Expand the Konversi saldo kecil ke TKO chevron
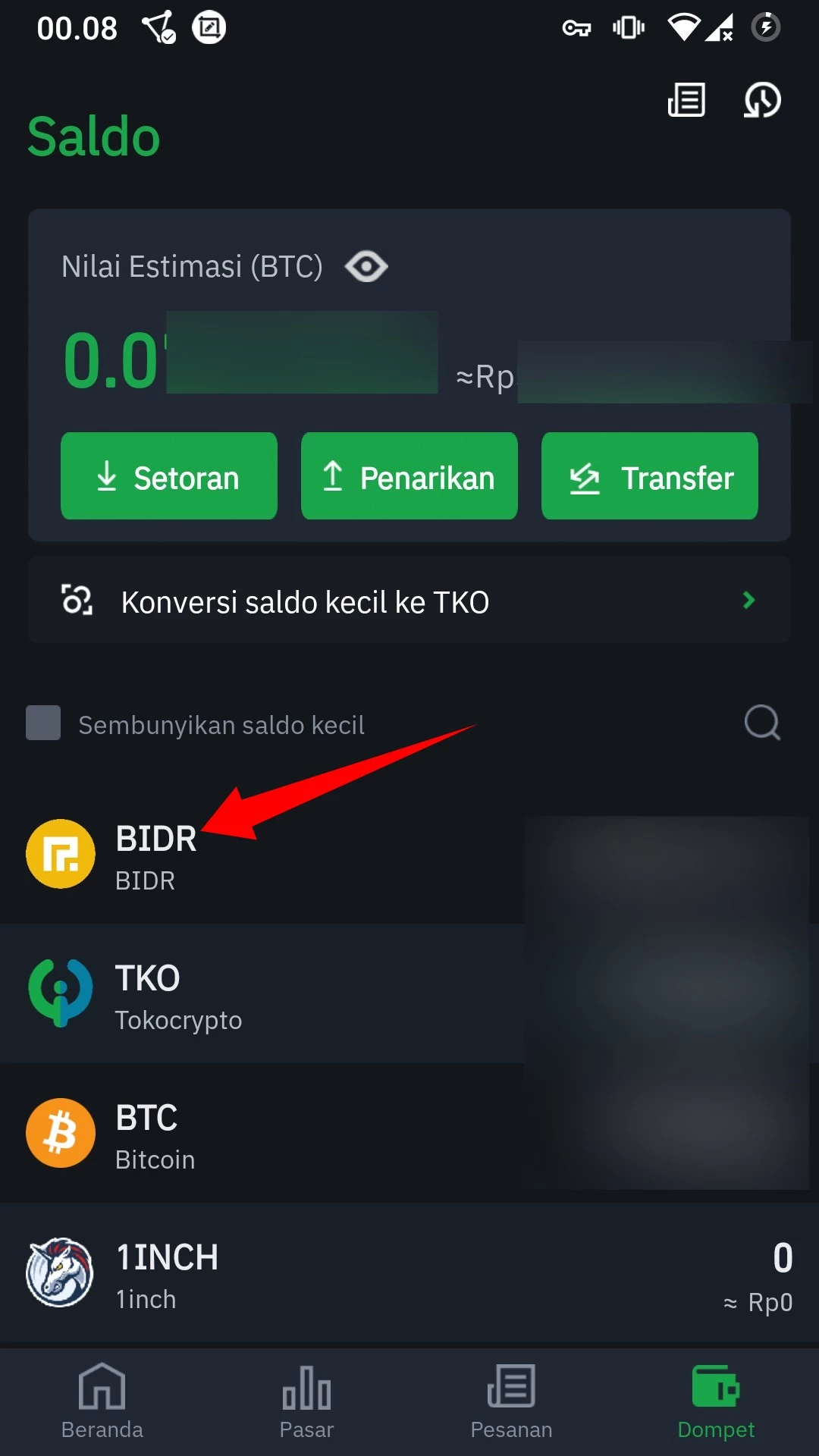 click(748, 600)
